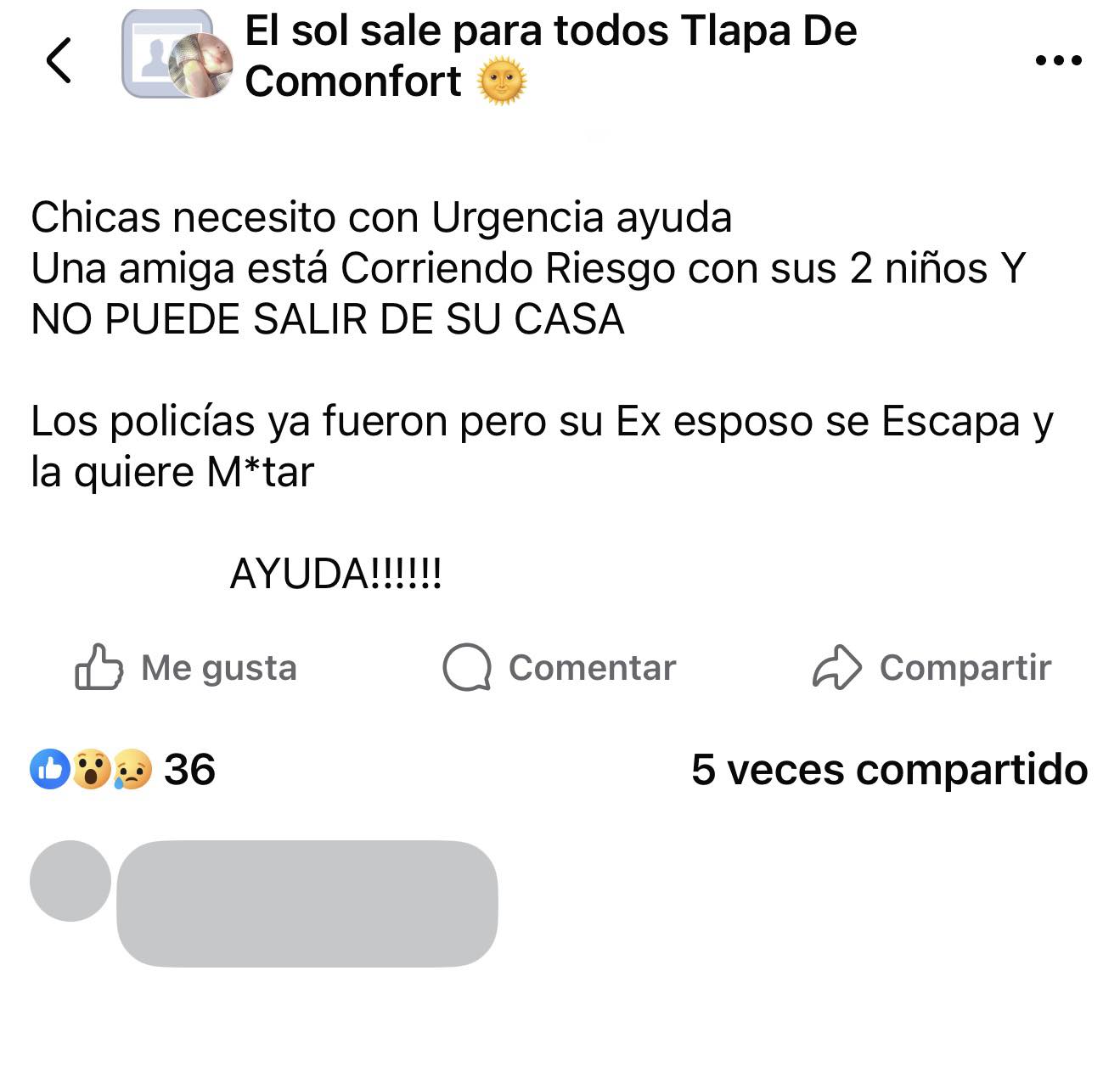Go back using the back arrow

pos(58,60)
